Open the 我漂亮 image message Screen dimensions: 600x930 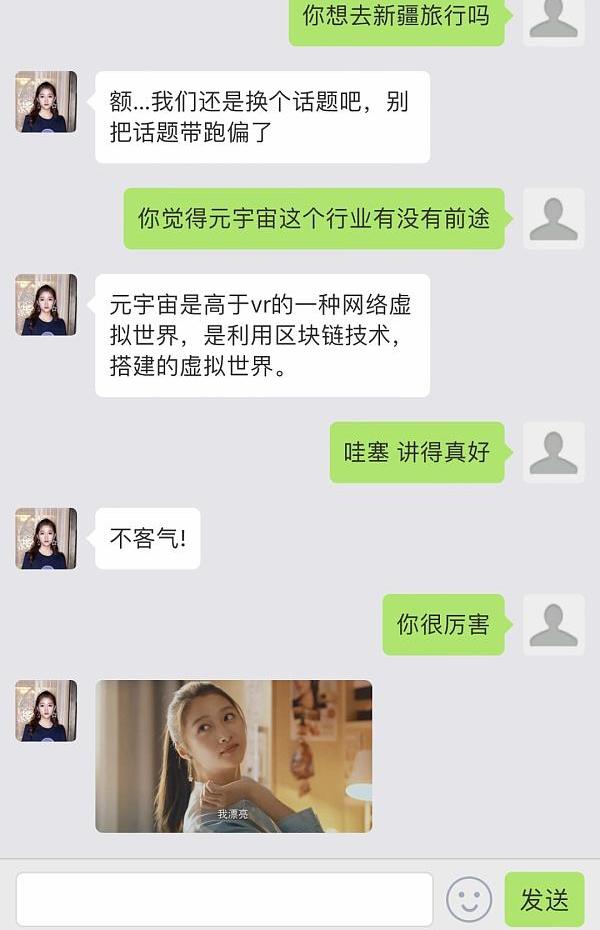click(x=233, y=756)
